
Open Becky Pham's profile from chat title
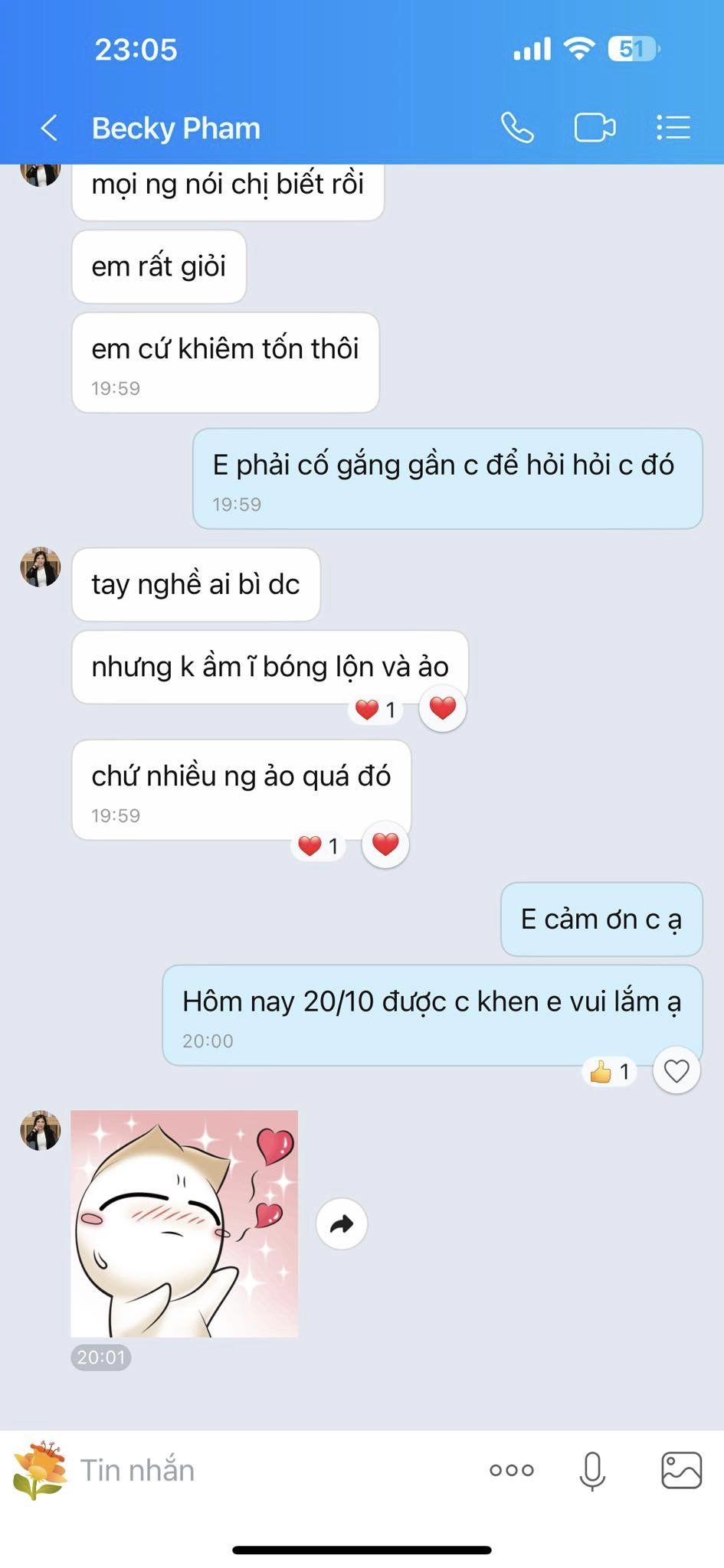pos(176,128)
